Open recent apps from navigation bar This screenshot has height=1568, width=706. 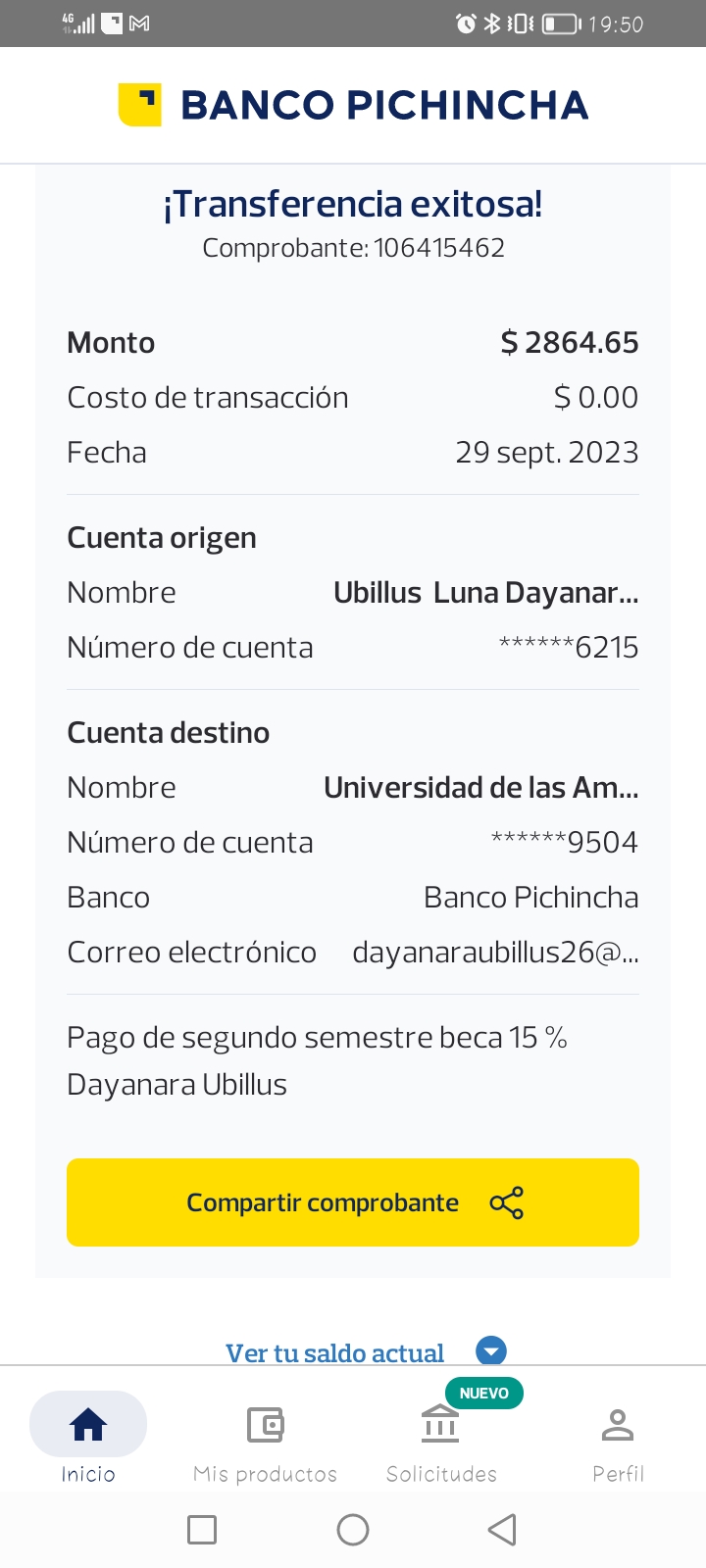tap(202, 1529)
